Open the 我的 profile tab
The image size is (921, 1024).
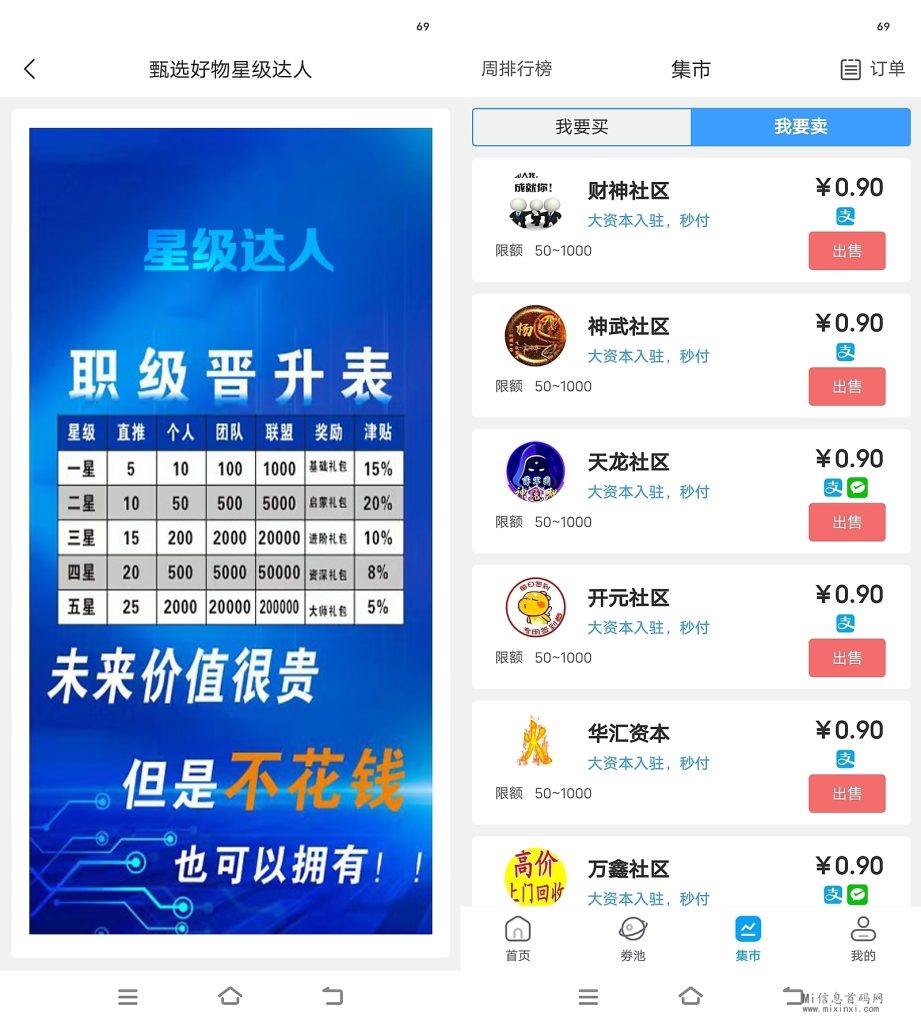[863, 939]
